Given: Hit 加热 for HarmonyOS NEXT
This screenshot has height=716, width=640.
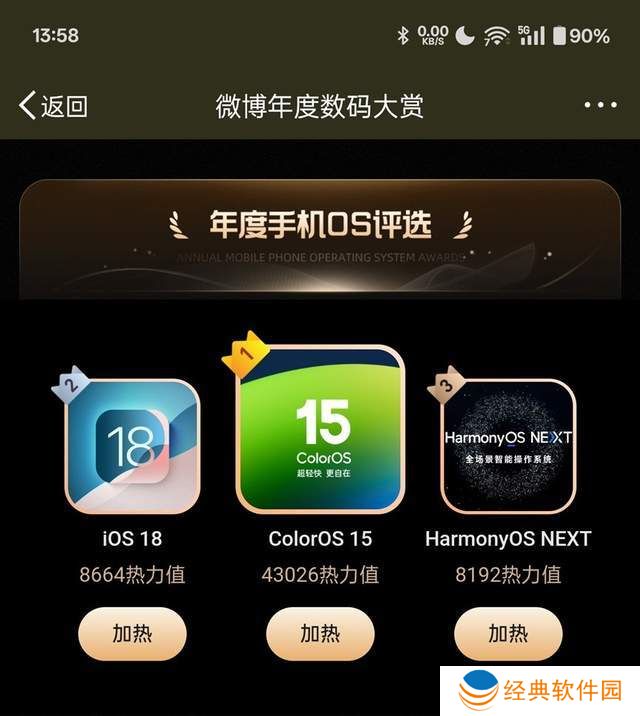Looking at the screenshot, I should click(x=508, y=633).
